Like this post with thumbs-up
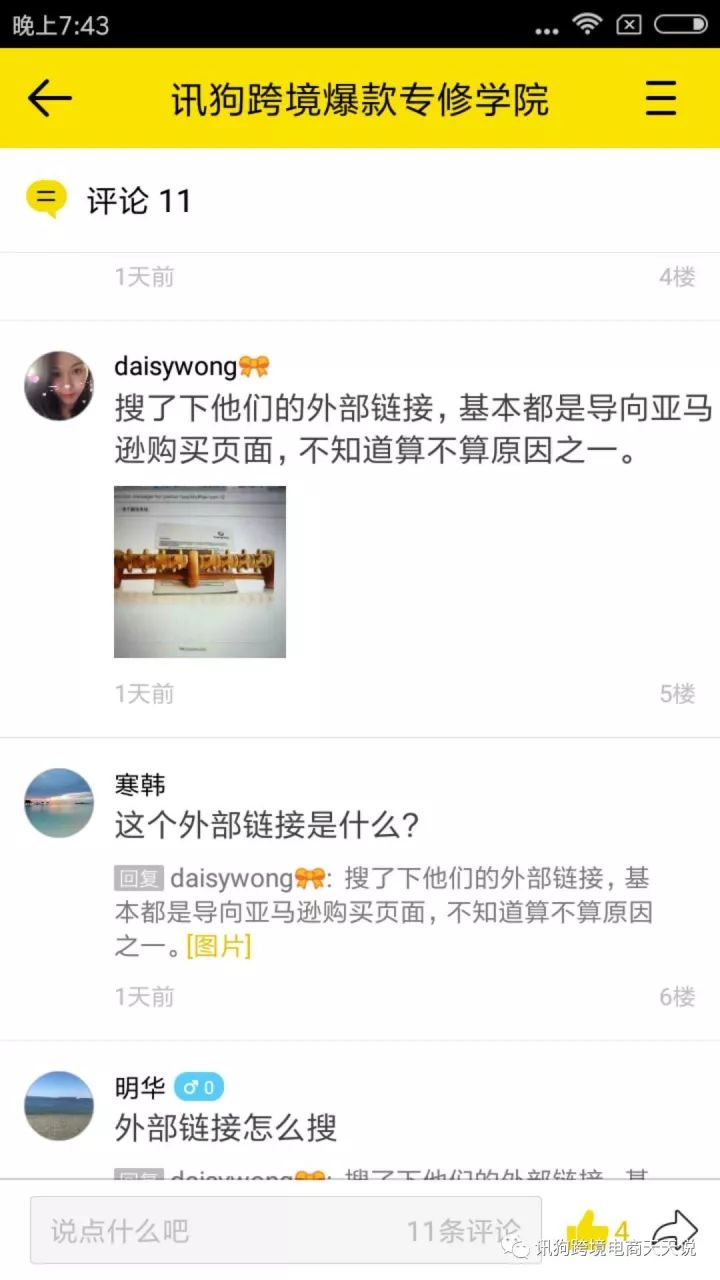This screenshot has height=1280, width=720. coord(589,1229)
